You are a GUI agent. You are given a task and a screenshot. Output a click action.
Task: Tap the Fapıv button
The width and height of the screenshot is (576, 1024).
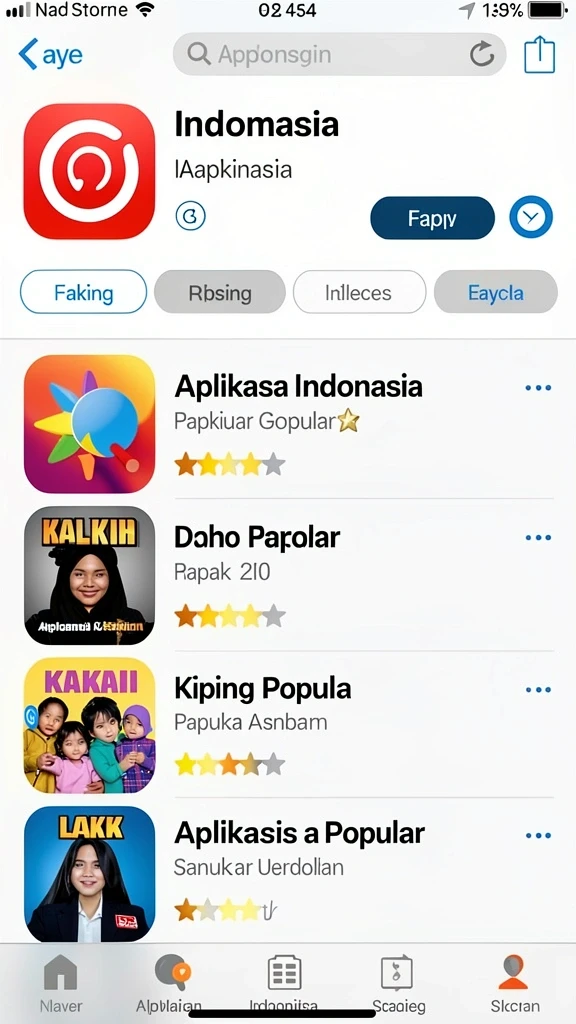point(432,217)
